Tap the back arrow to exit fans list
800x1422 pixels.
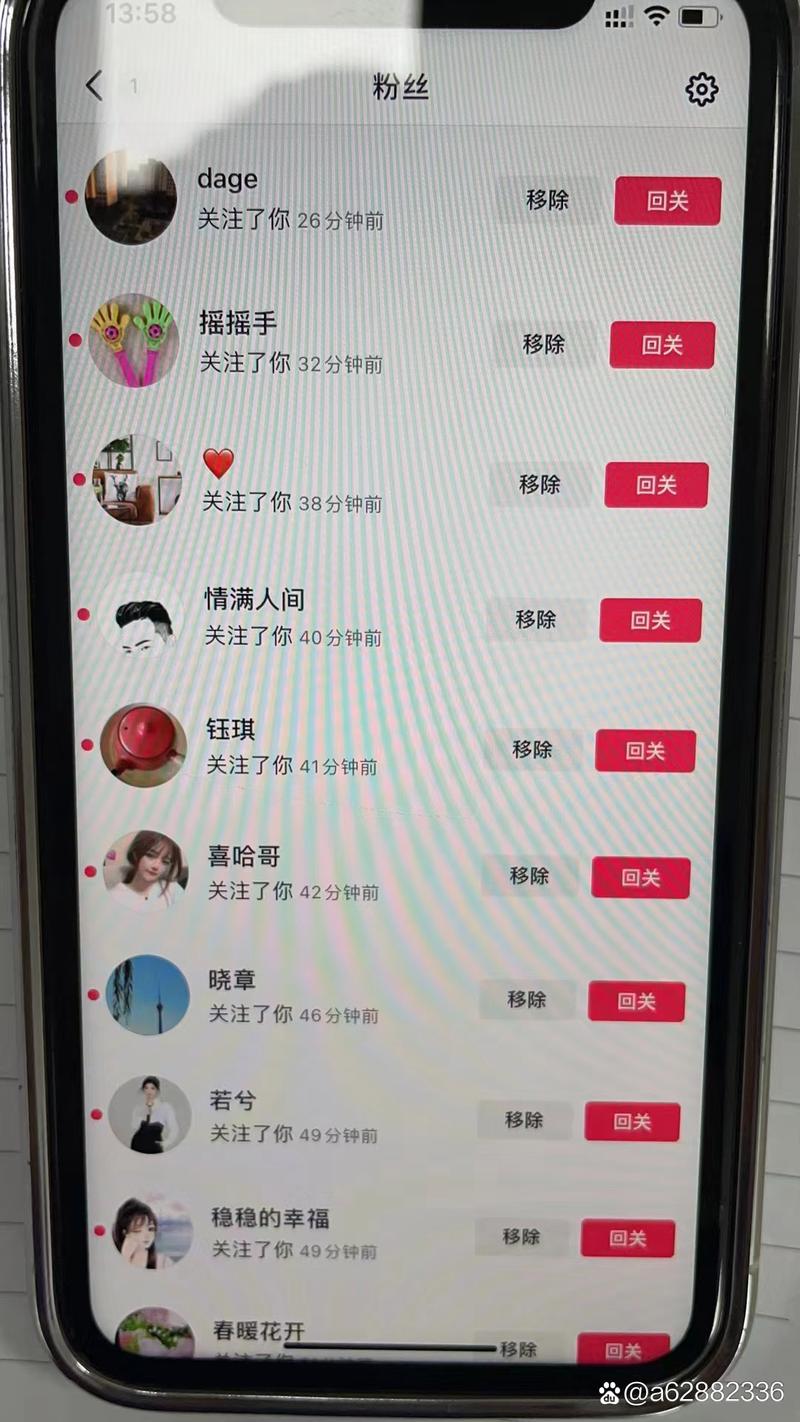pos(92,85)
